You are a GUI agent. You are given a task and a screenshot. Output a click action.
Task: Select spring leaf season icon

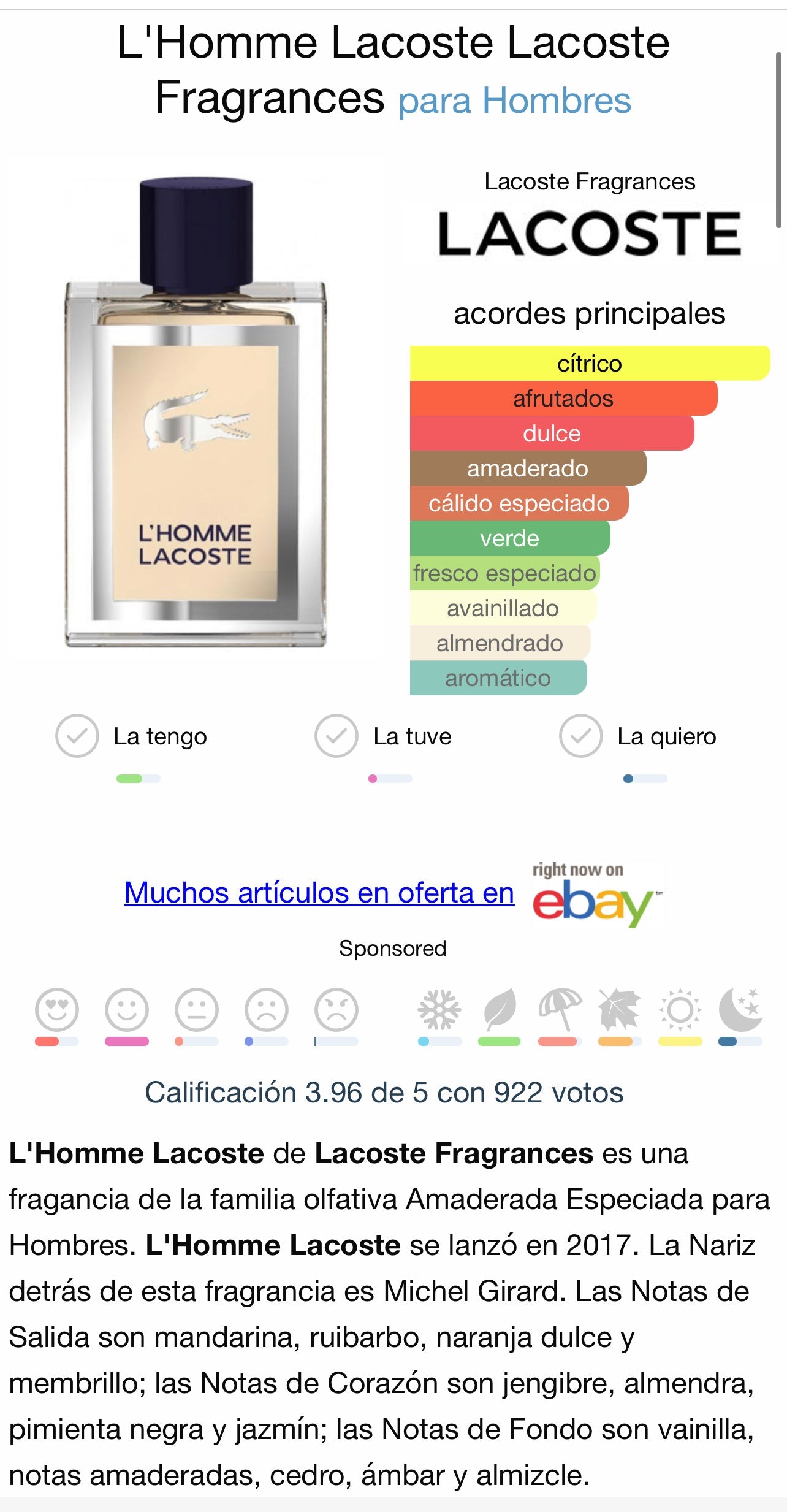500,1009
